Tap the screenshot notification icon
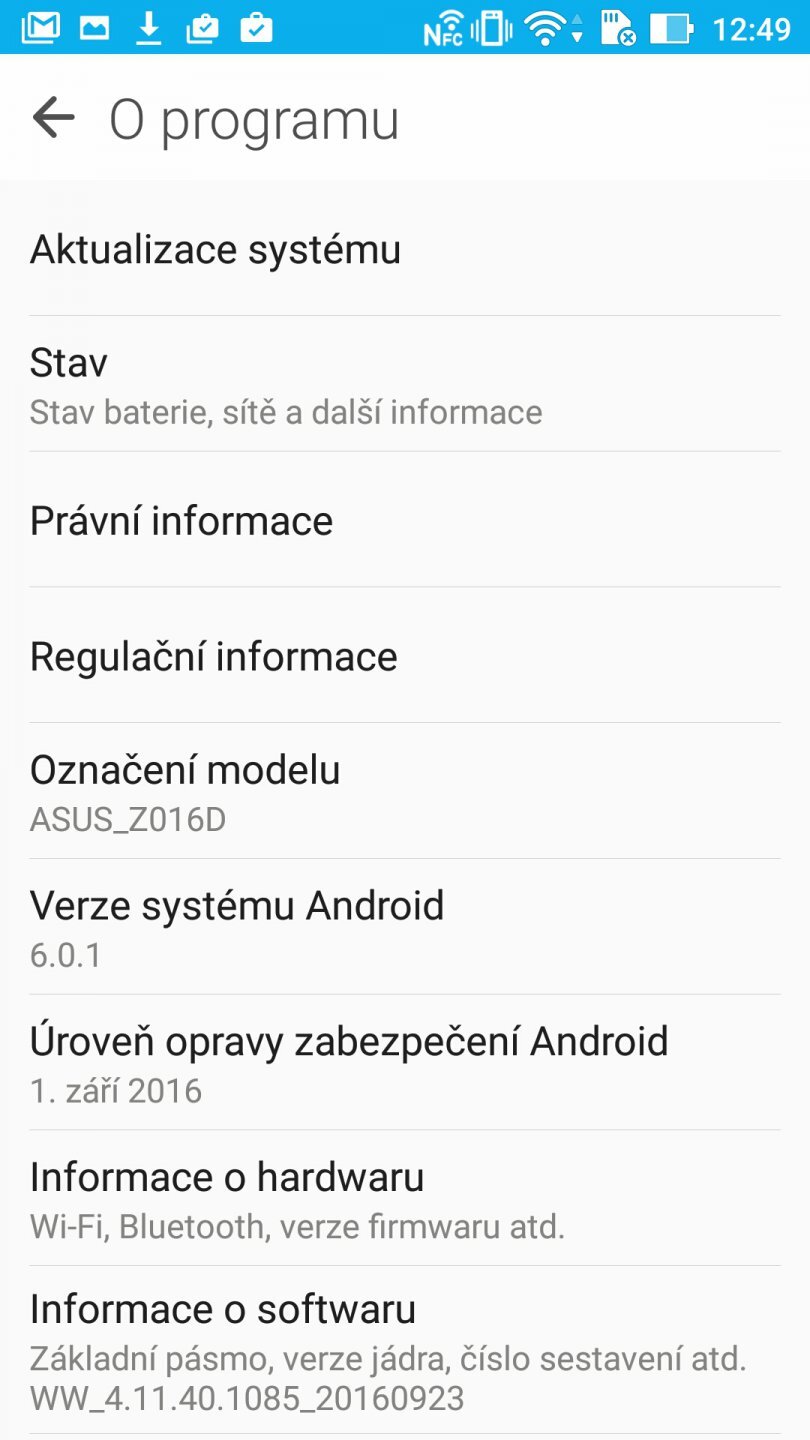810x1440 pixels. click(97, 27)
